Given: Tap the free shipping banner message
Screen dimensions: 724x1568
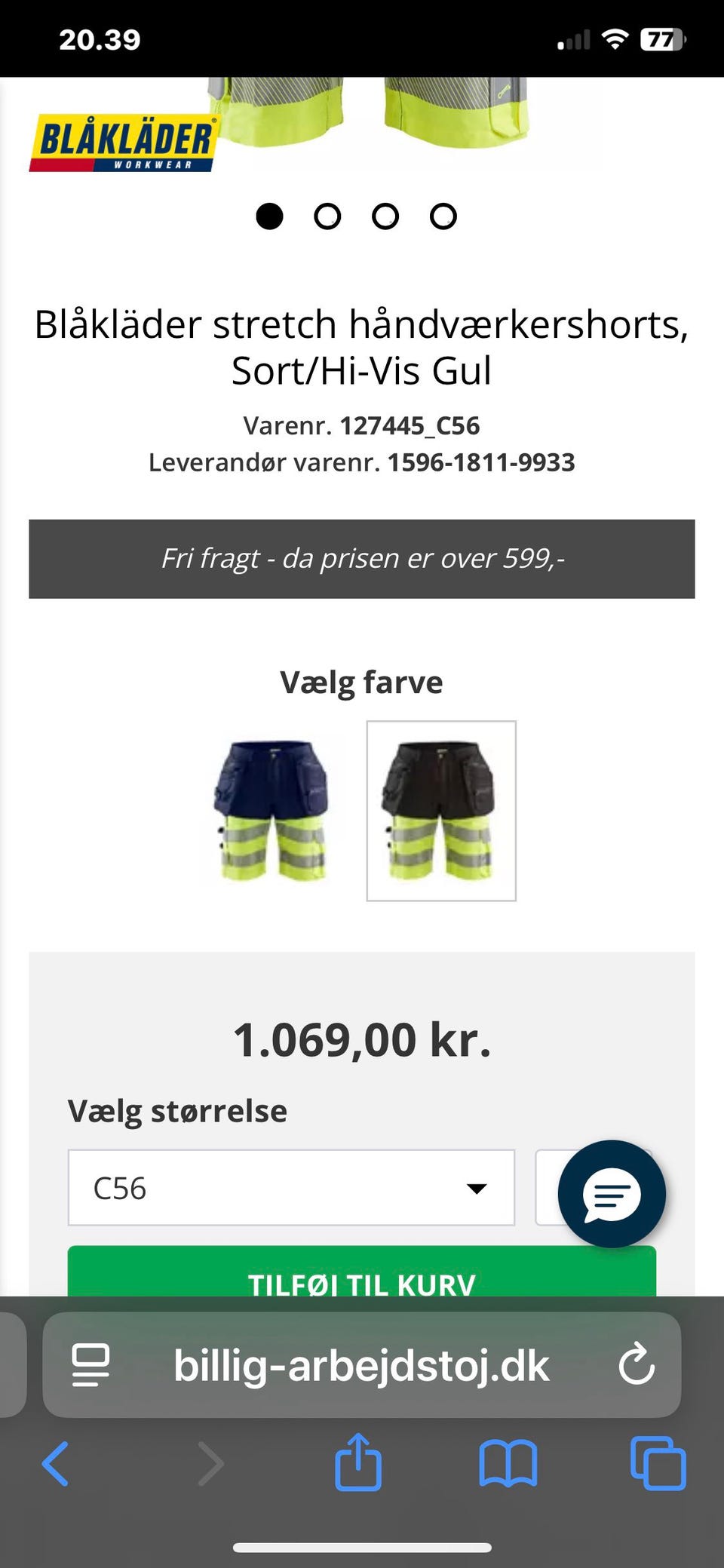Looking at the screenshot, I should point(362,558).
